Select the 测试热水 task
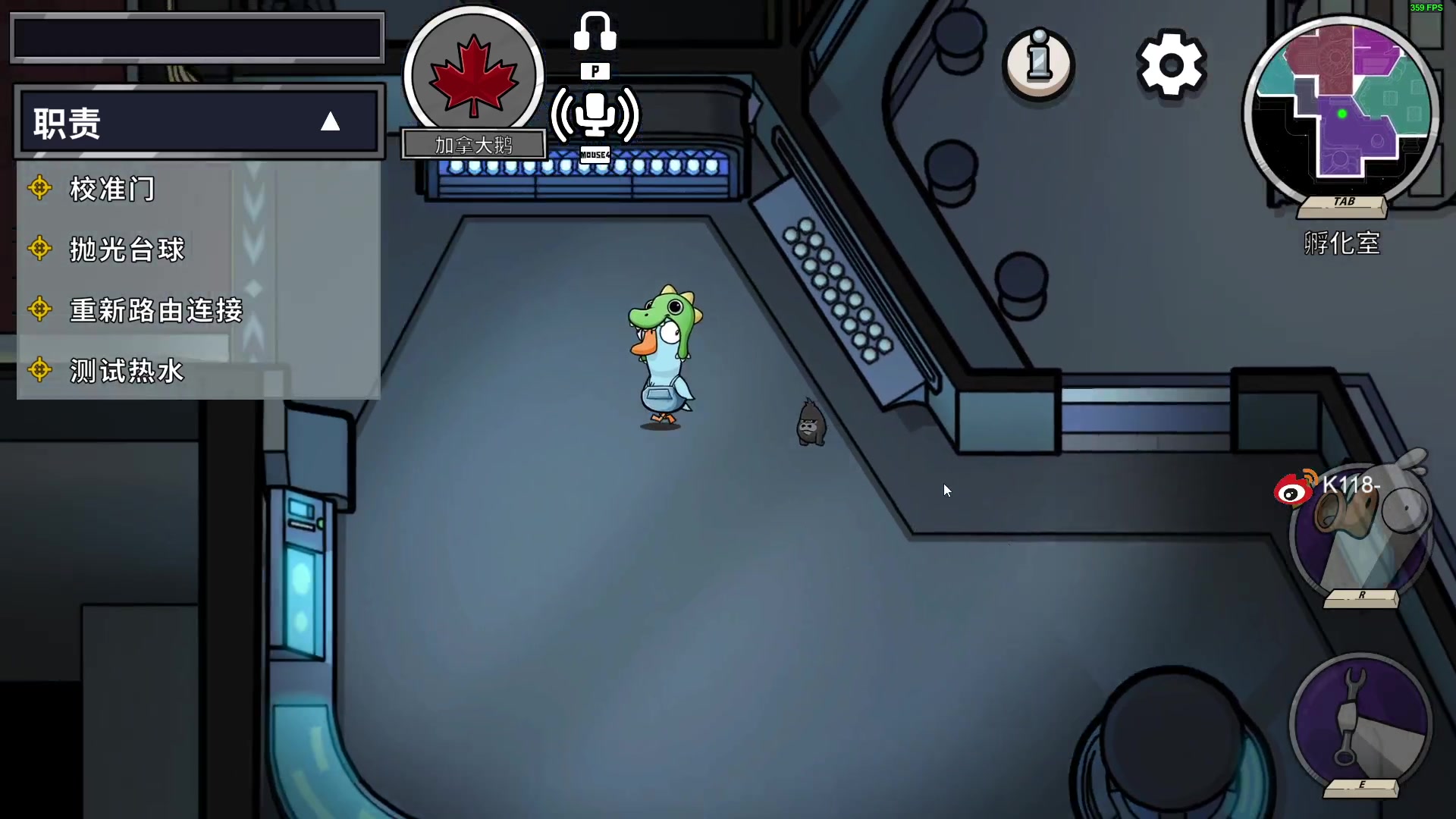This screenshot has width=1456, height=819. coord(127,371)
